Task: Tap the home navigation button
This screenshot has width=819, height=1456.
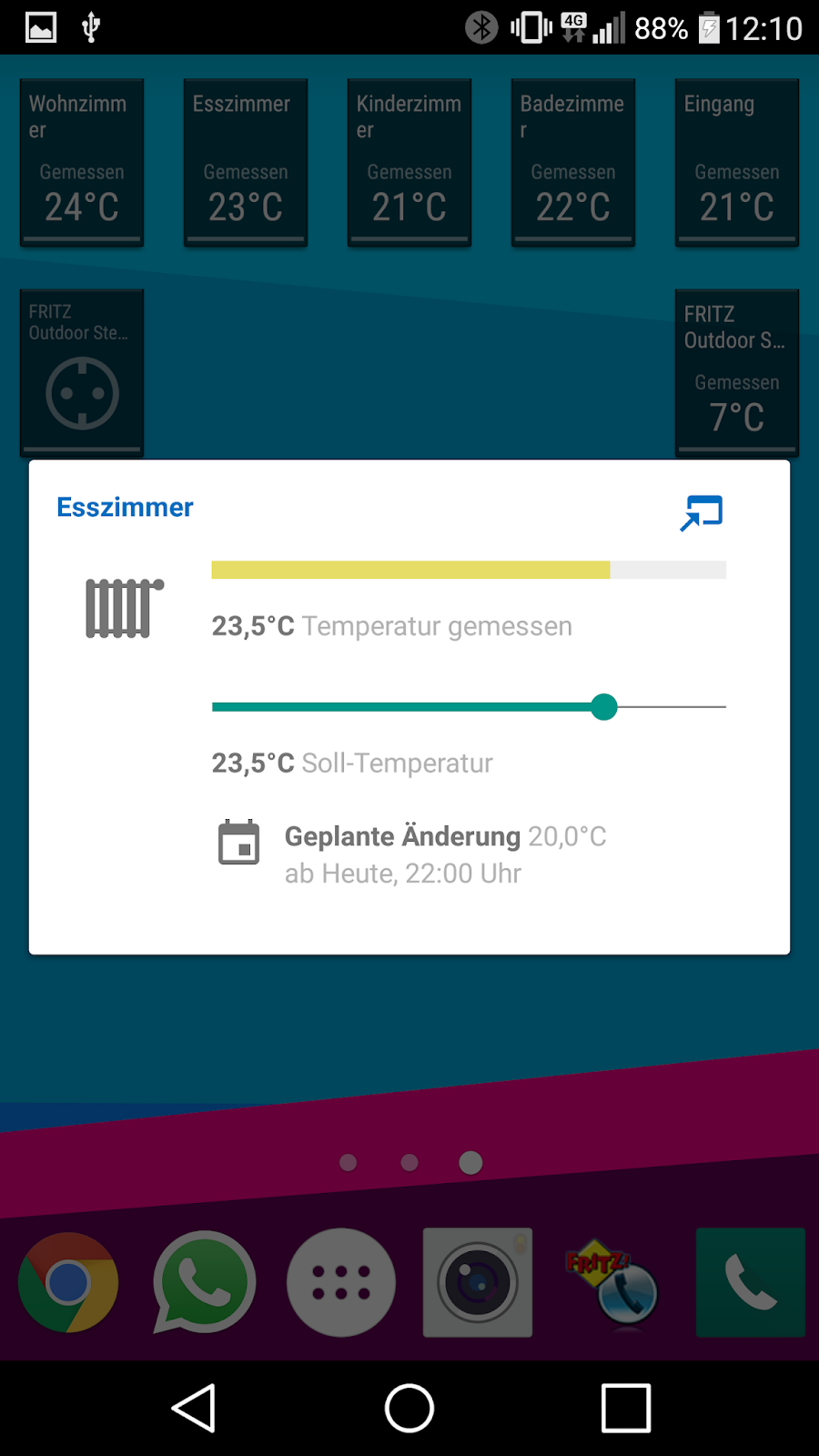Action: 409,1408
